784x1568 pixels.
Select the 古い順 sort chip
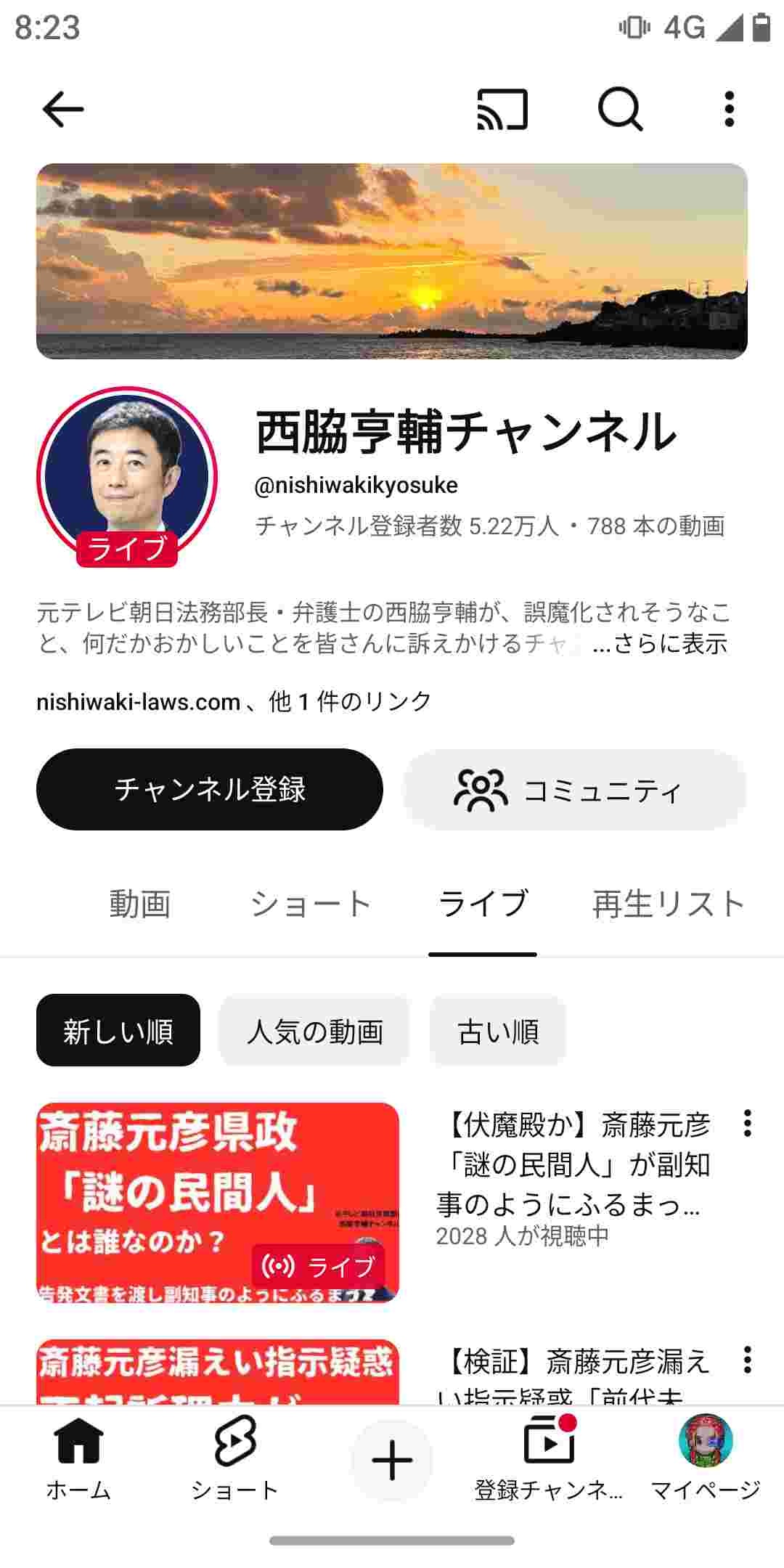pyautogui.click(x=498, y=1031)
